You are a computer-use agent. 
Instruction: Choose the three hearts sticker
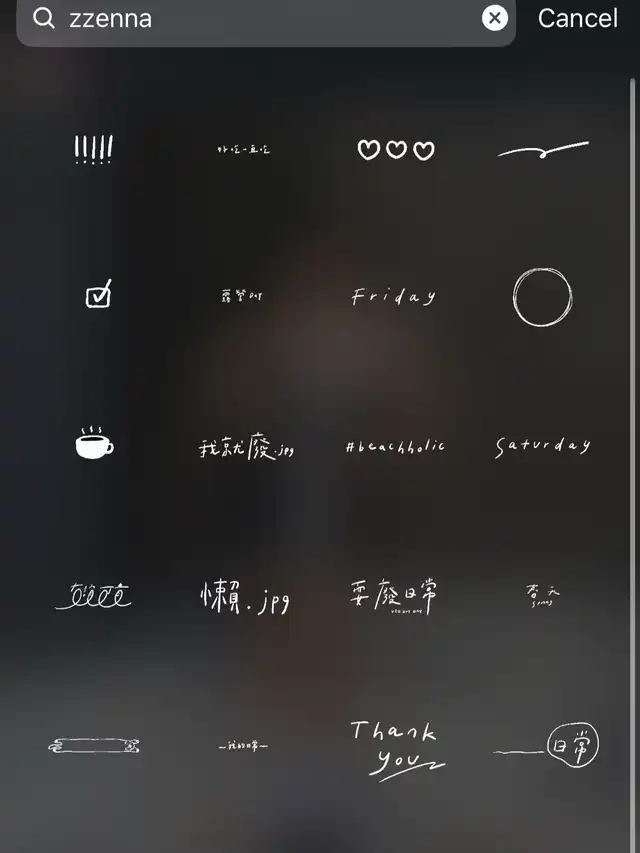click(396, 150)
